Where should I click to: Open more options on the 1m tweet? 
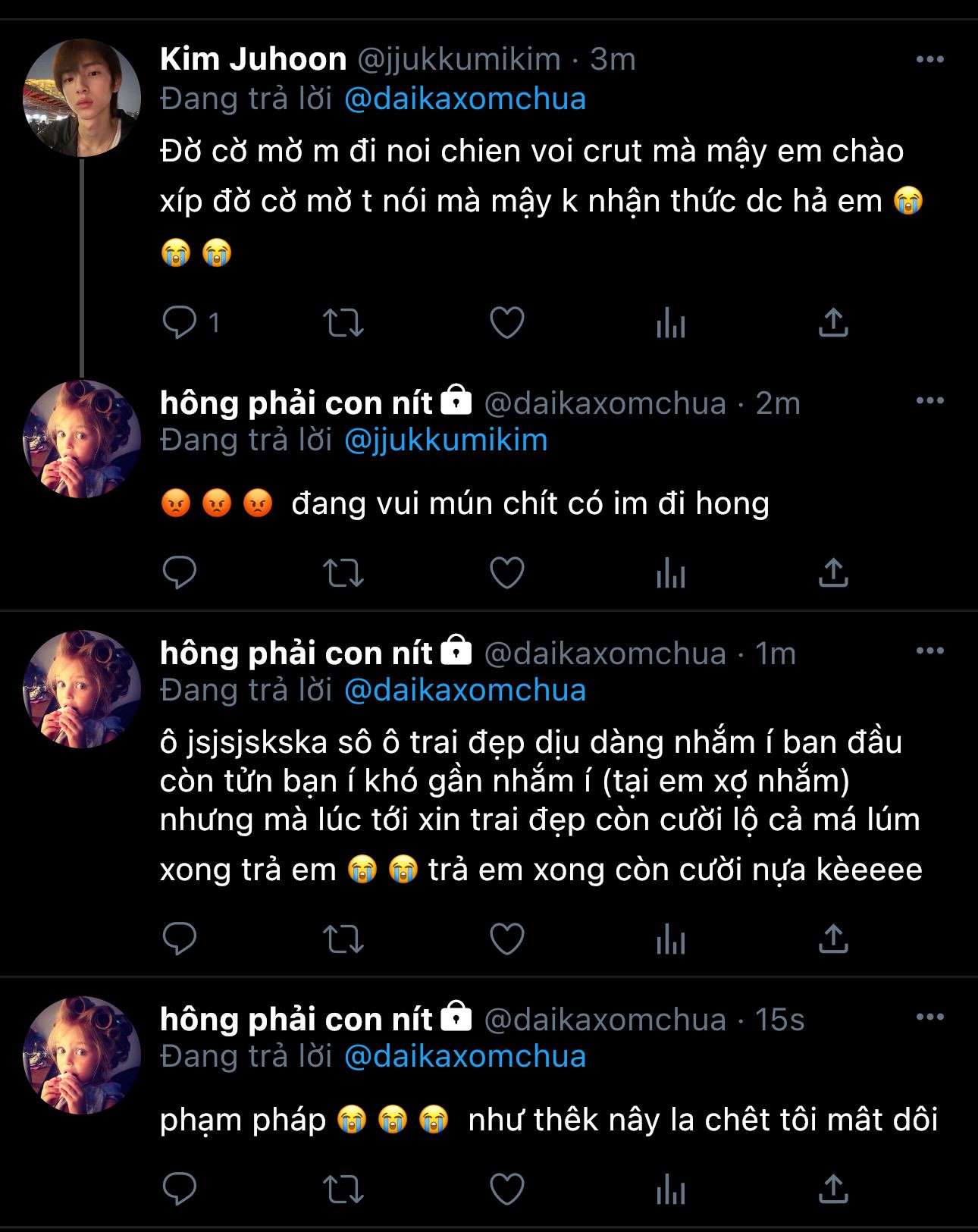(x=929, y=651)
